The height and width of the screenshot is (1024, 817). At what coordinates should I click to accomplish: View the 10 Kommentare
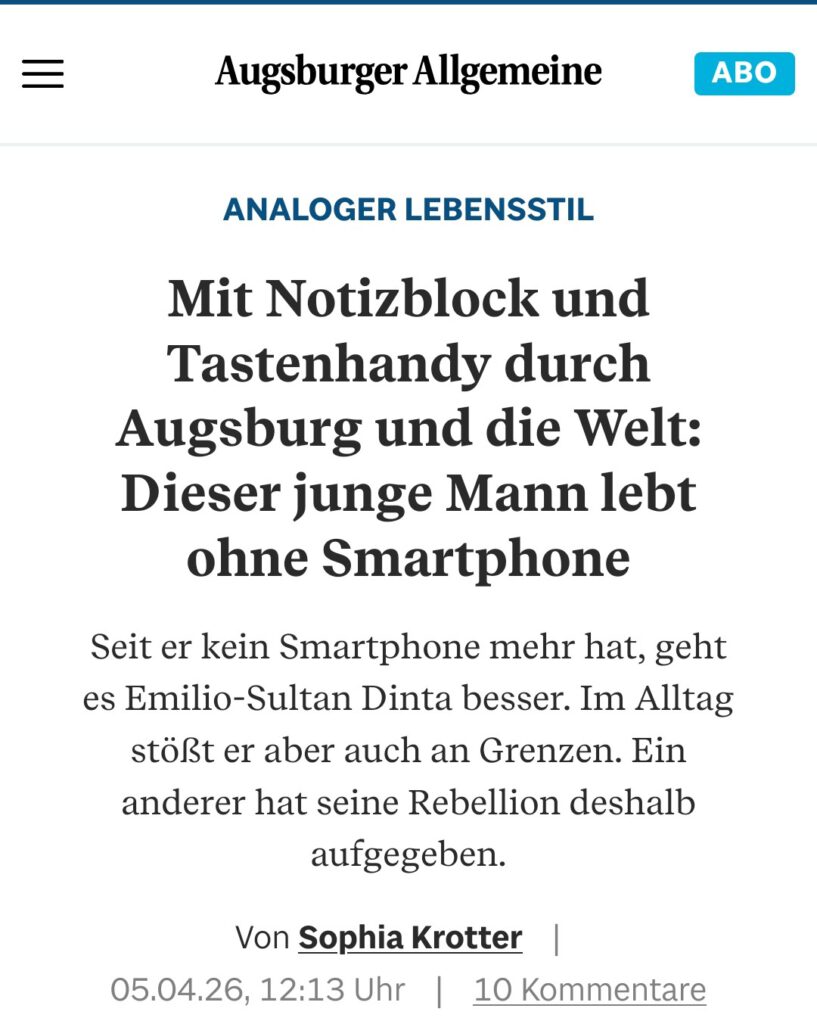589,990
